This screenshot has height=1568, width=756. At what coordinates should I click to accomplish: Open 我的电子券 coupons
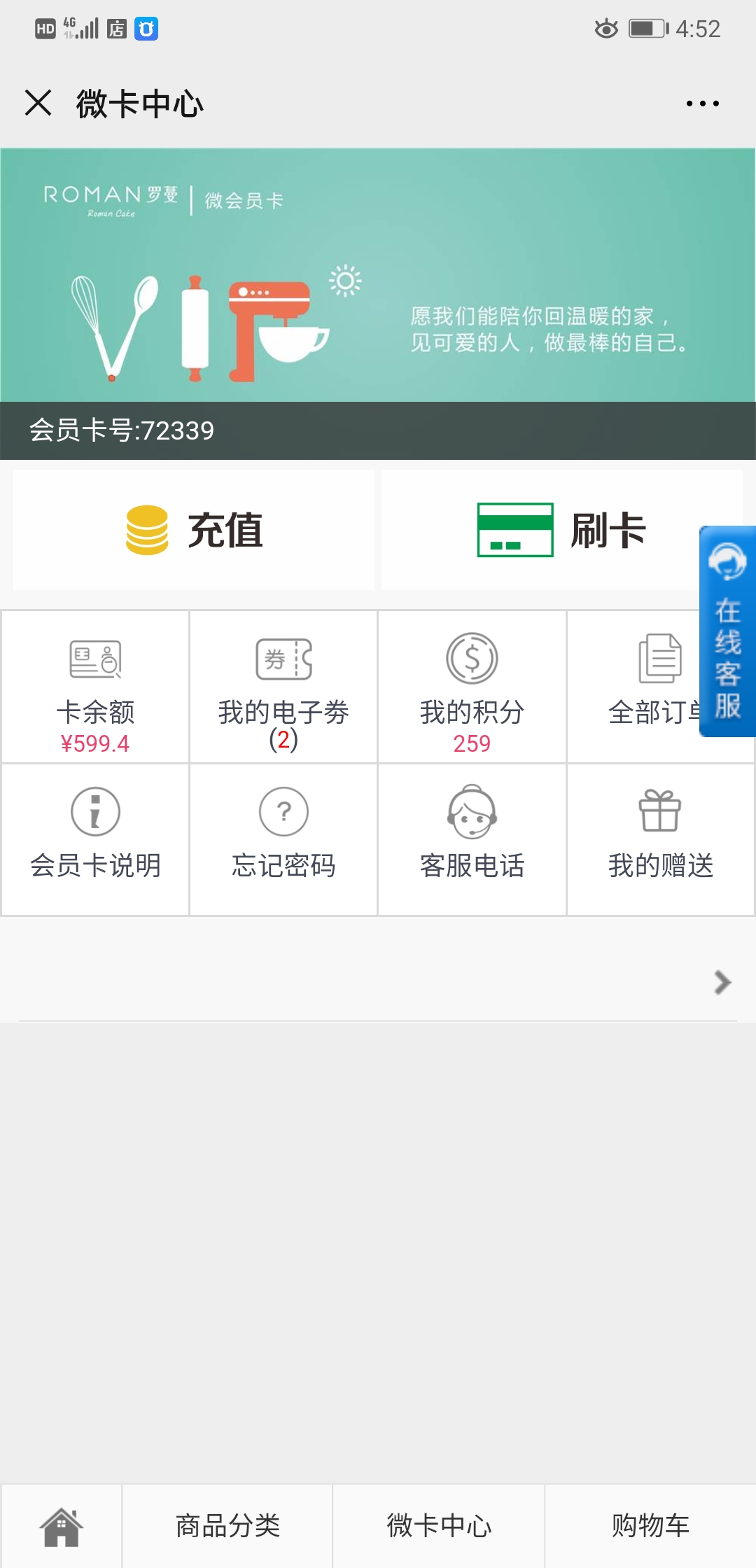tap(283, 687)
